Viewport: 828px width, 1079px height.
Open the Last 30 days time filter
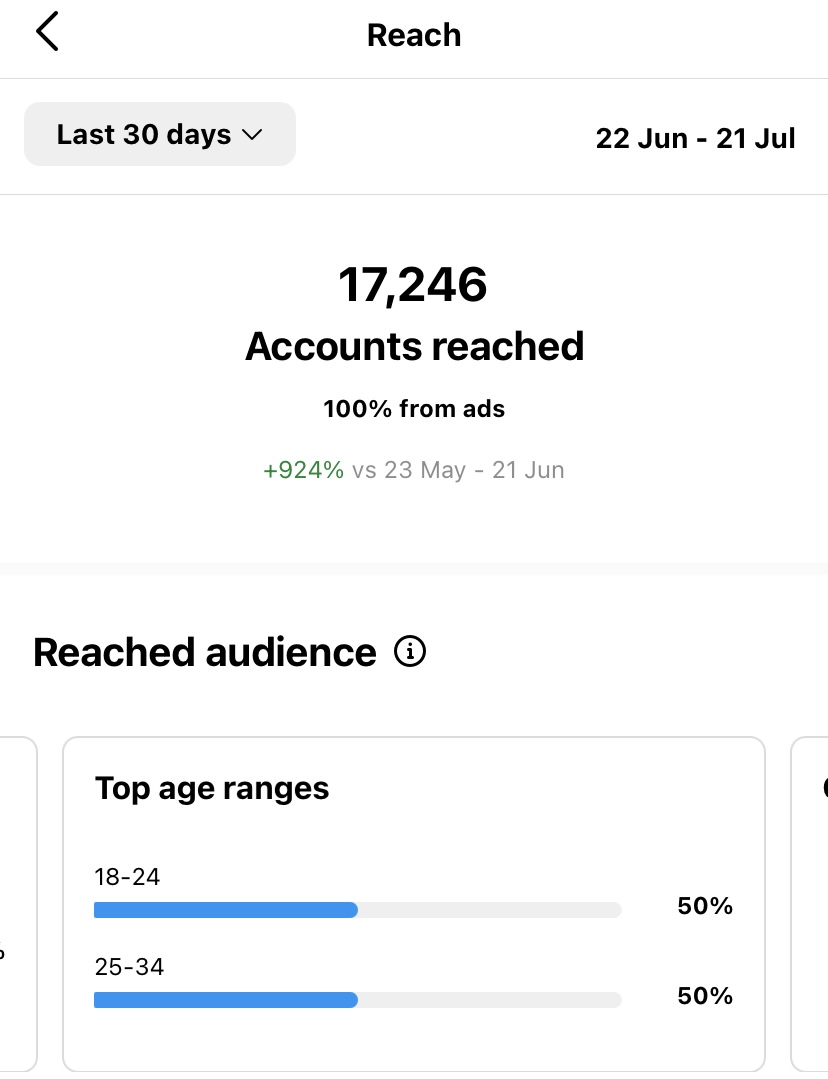160,134
